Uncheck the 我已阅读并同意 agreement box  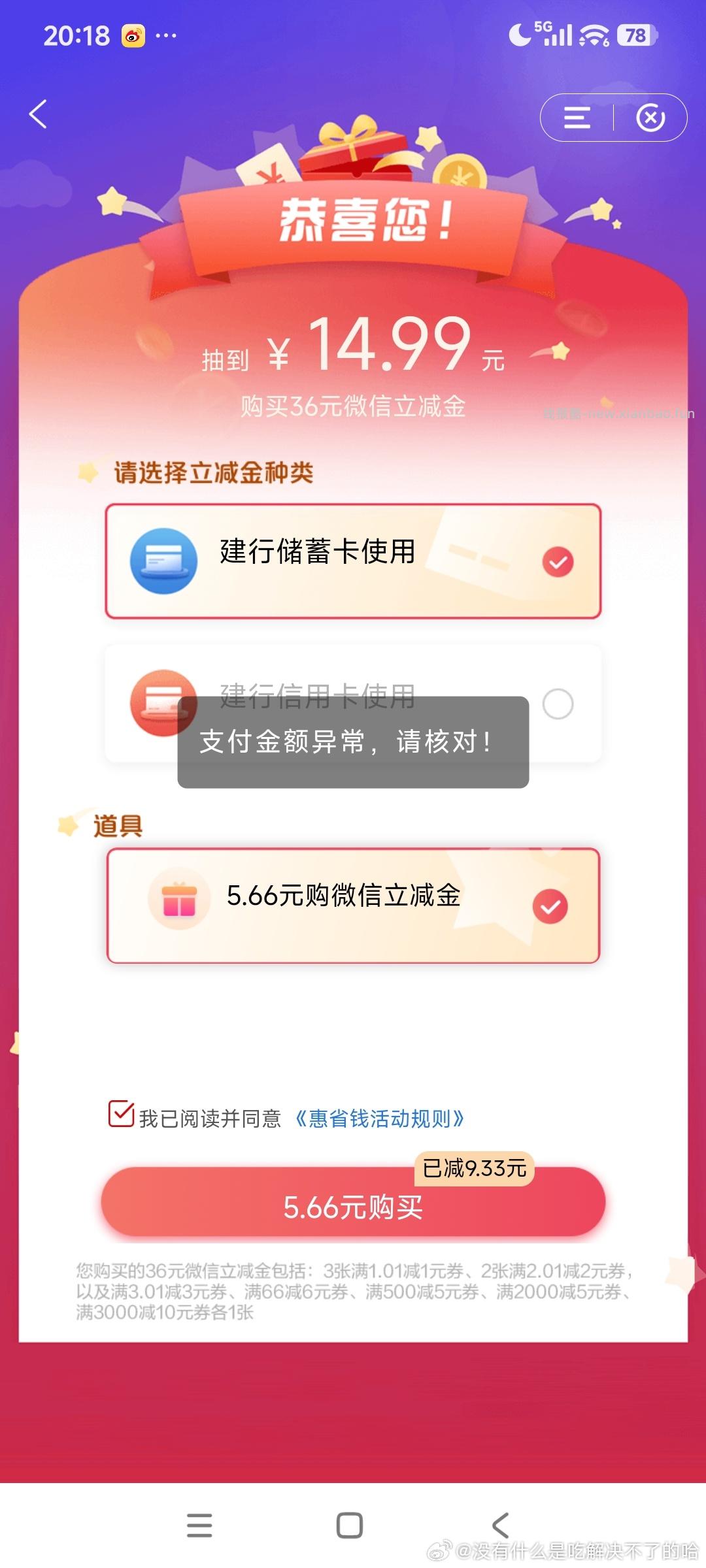[121, 1115]
